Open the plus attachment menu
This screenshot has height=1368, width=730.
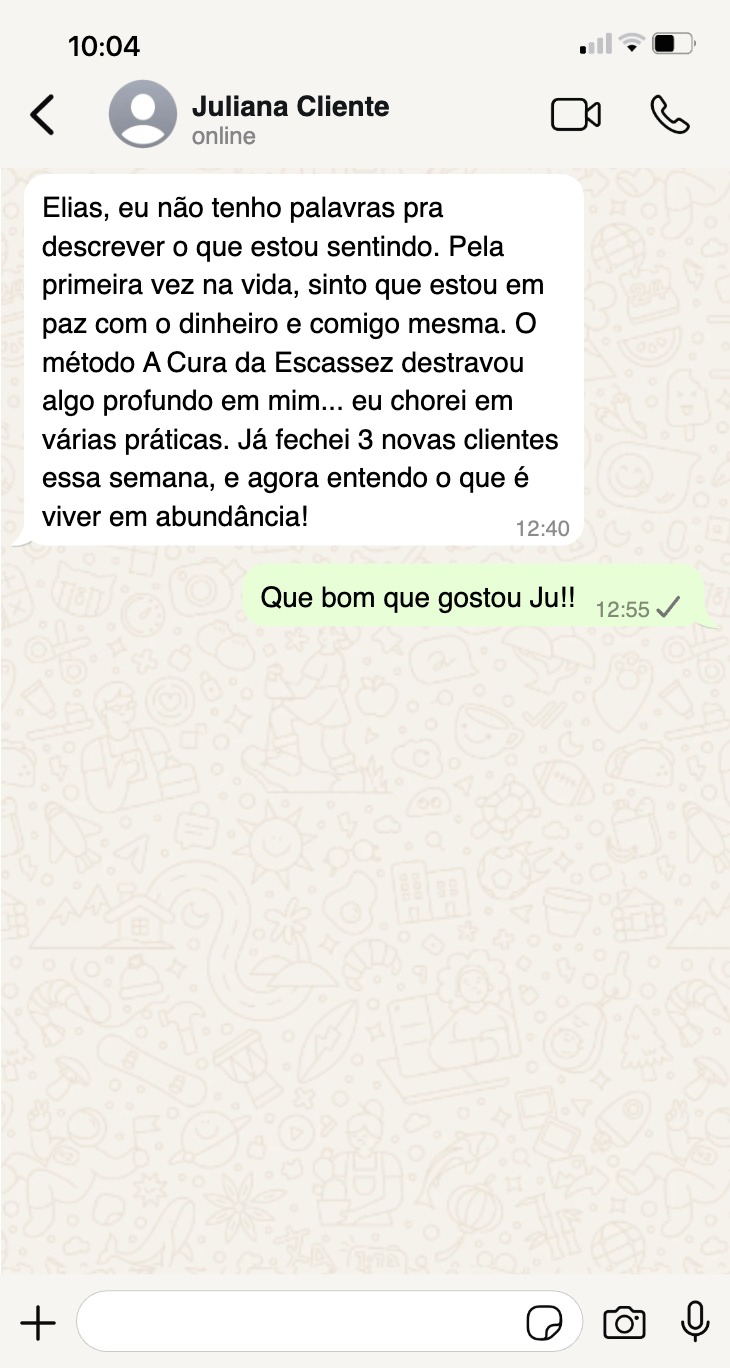coord(38,1323)
